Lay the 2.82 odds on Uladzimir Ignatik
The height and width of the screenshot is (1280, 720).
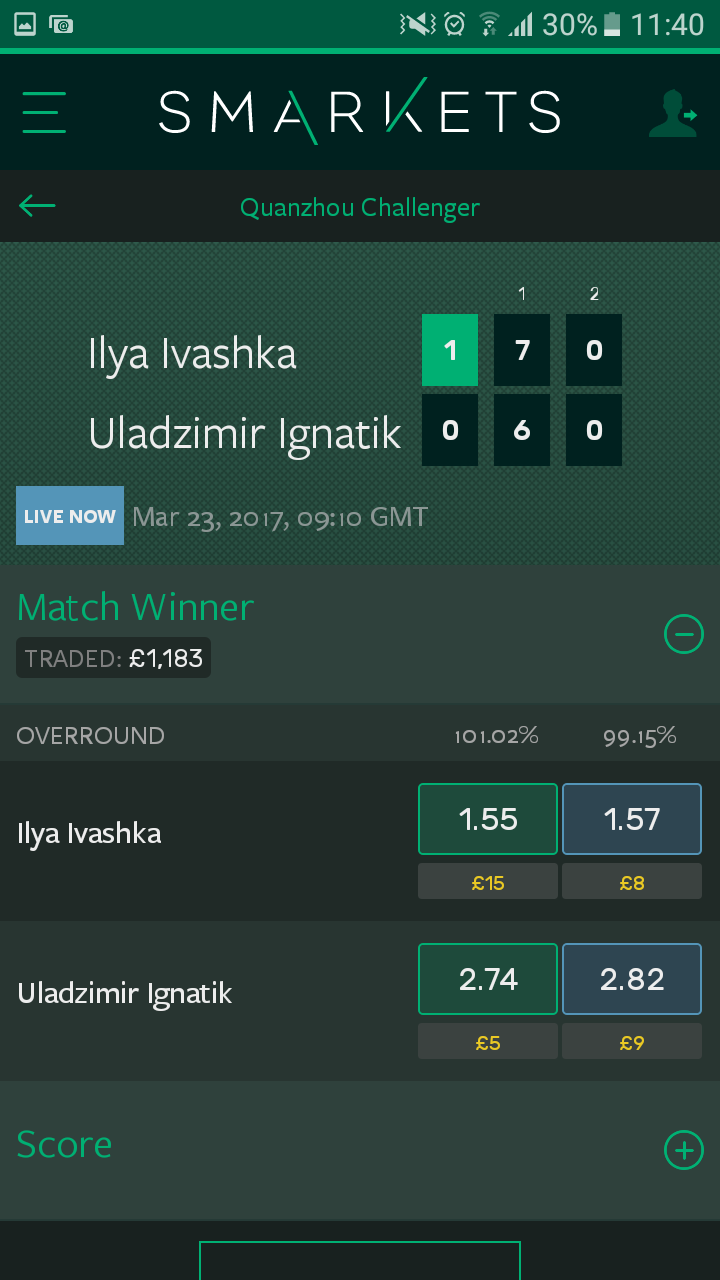click(631, 978)
